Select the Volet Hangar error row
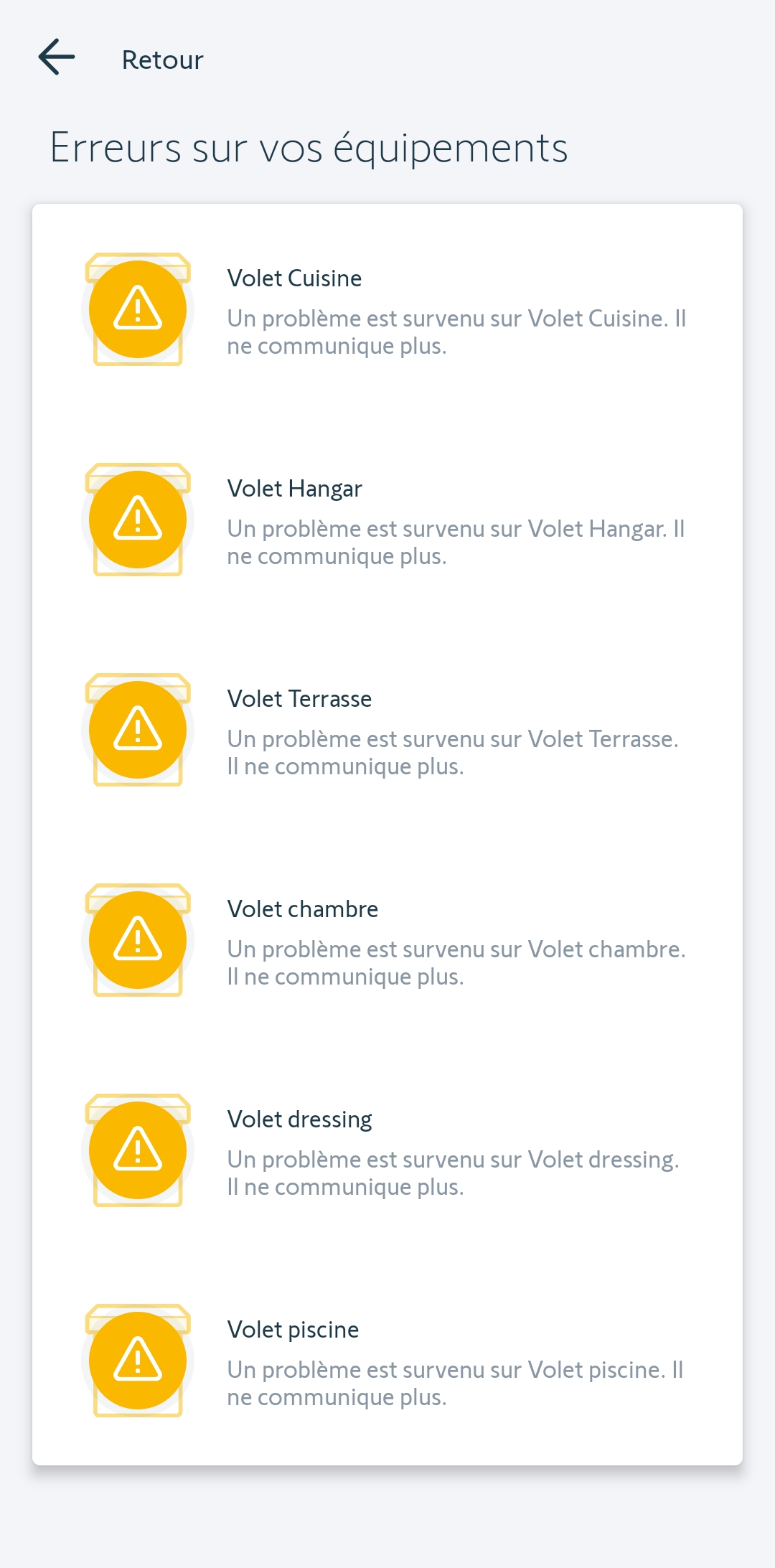This screenshot has width=775, height=1568. [387, 520]
